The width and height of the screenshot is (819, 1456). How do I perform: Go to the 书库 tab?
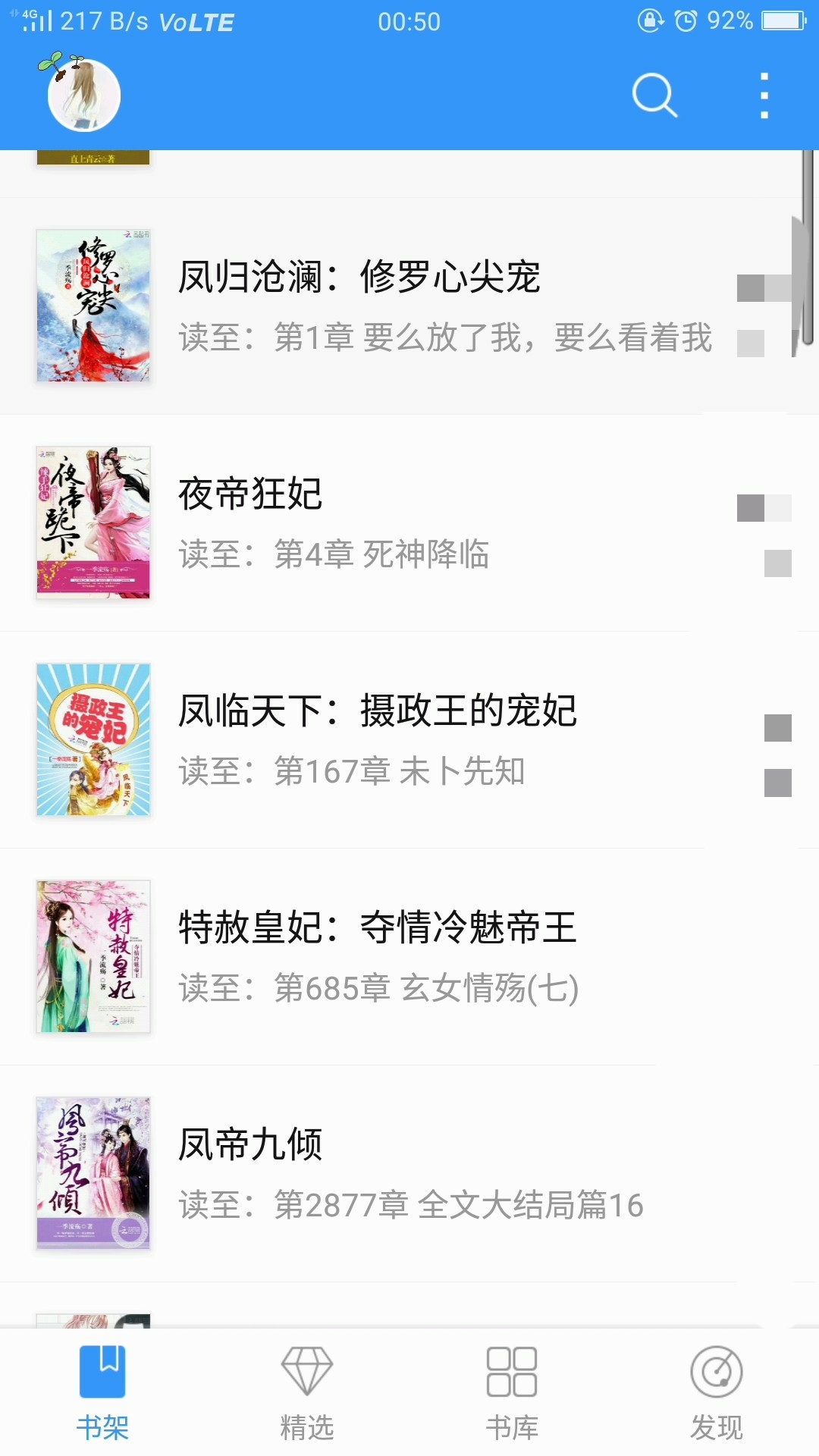coord(512,1392)
